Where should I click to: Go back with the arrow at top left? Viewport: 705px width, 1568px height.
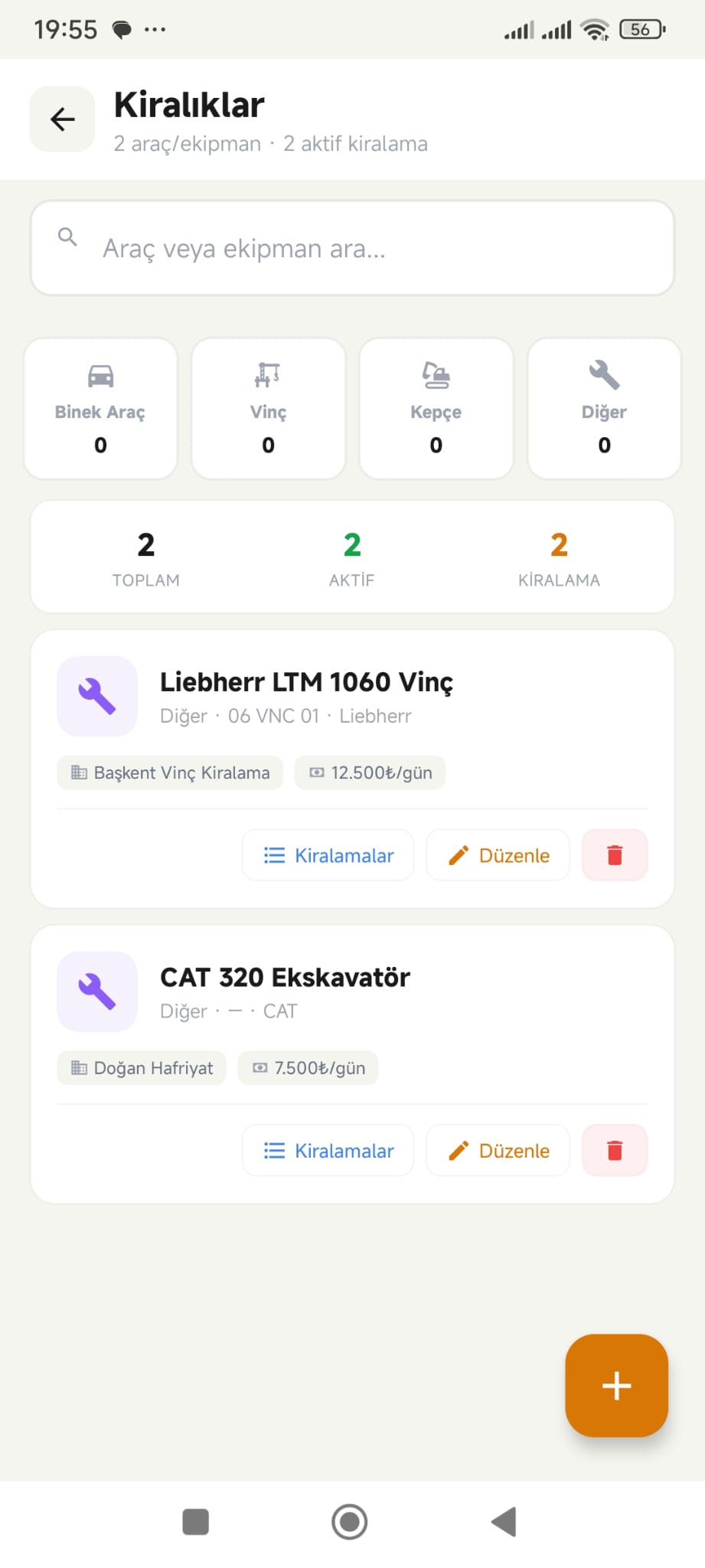pyautogui.click(x=61, y=119)
